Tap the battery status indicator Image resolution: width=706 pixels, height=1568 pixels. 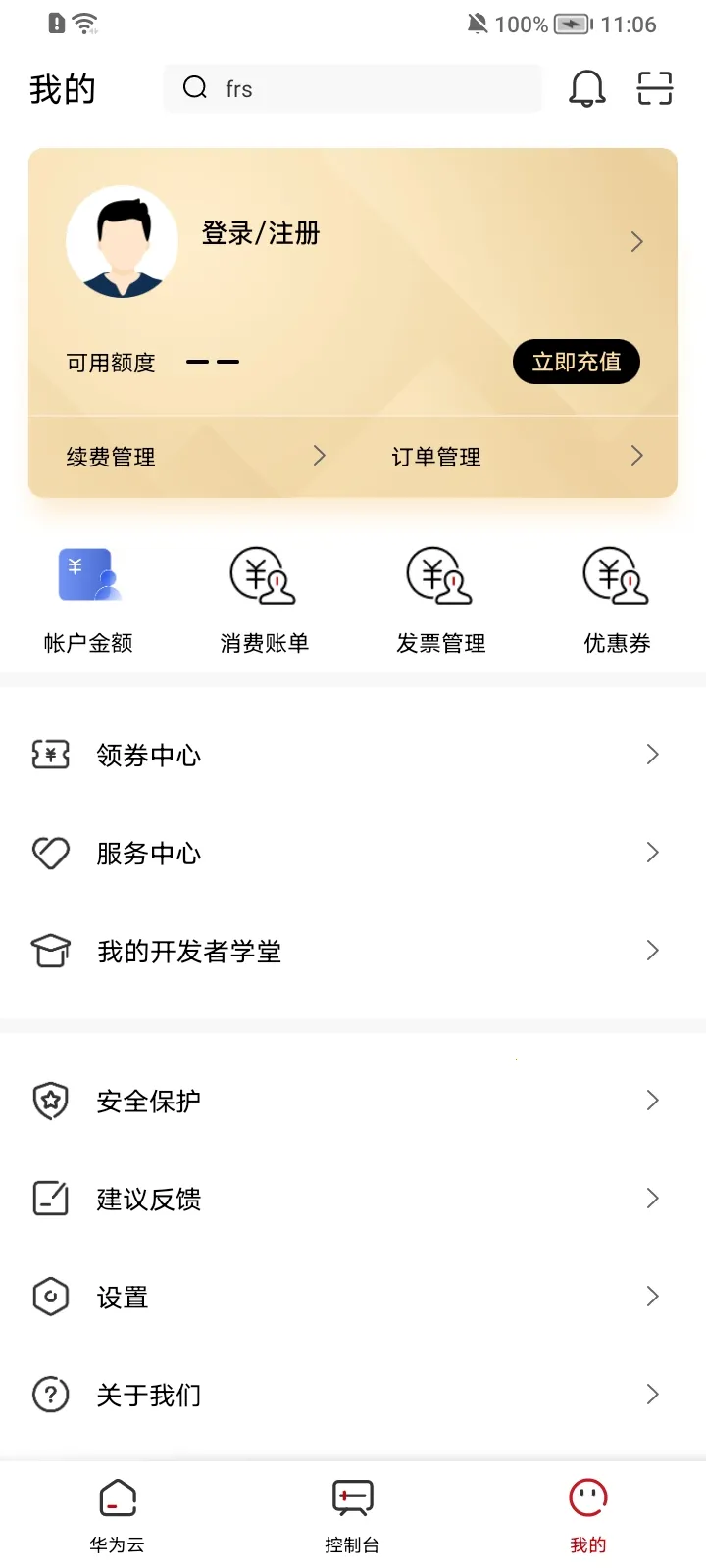573,24
